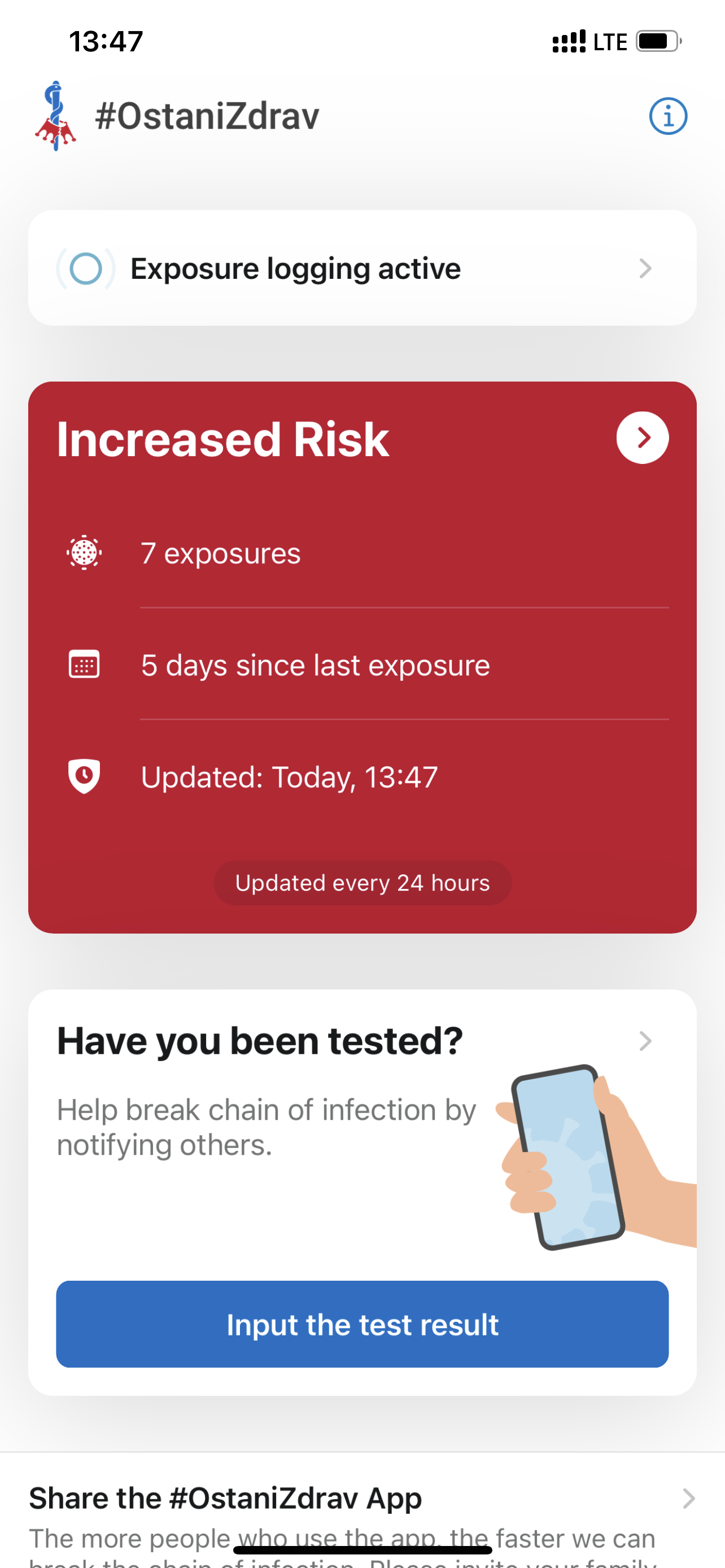
Task: Open Exposure logging active settings
Action: click(x=362, y=268)
